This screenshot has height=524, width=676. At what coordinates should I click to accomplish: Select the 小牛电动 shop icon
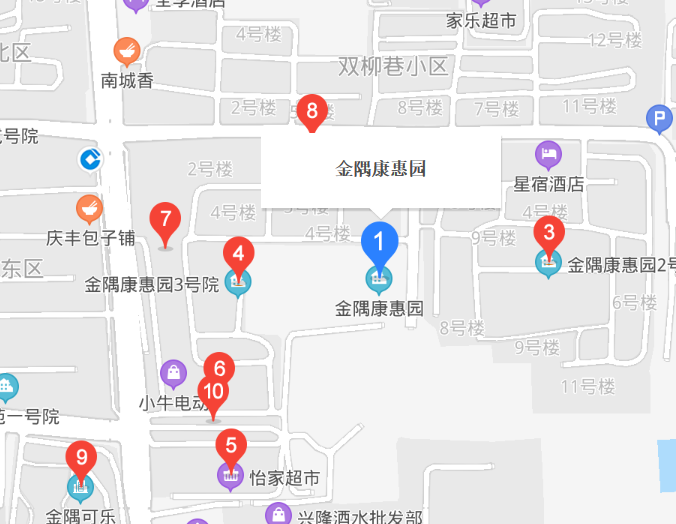(x=174, y=374)
